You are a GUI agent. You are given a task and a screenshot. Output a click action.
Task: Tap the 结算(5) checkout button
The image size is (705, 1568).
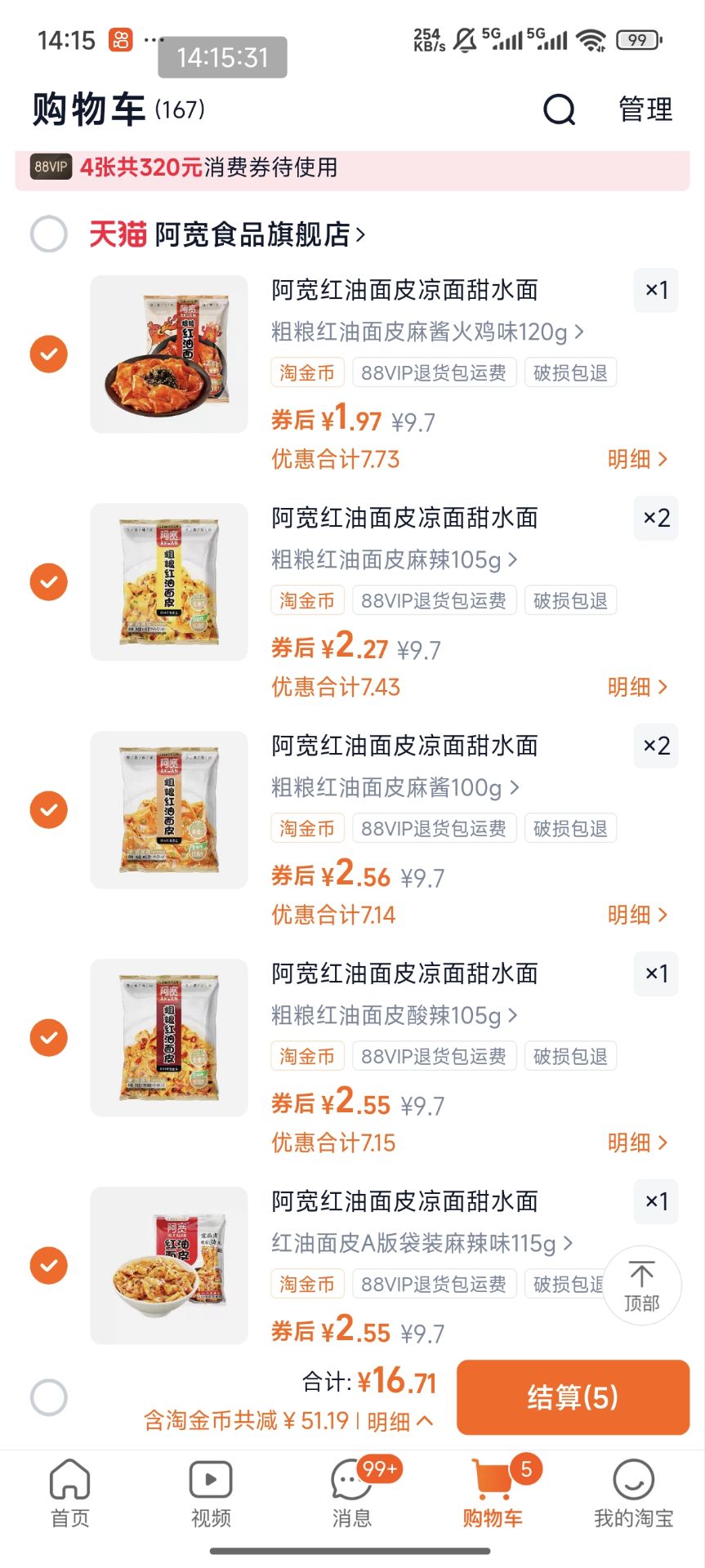[572, 1396]
